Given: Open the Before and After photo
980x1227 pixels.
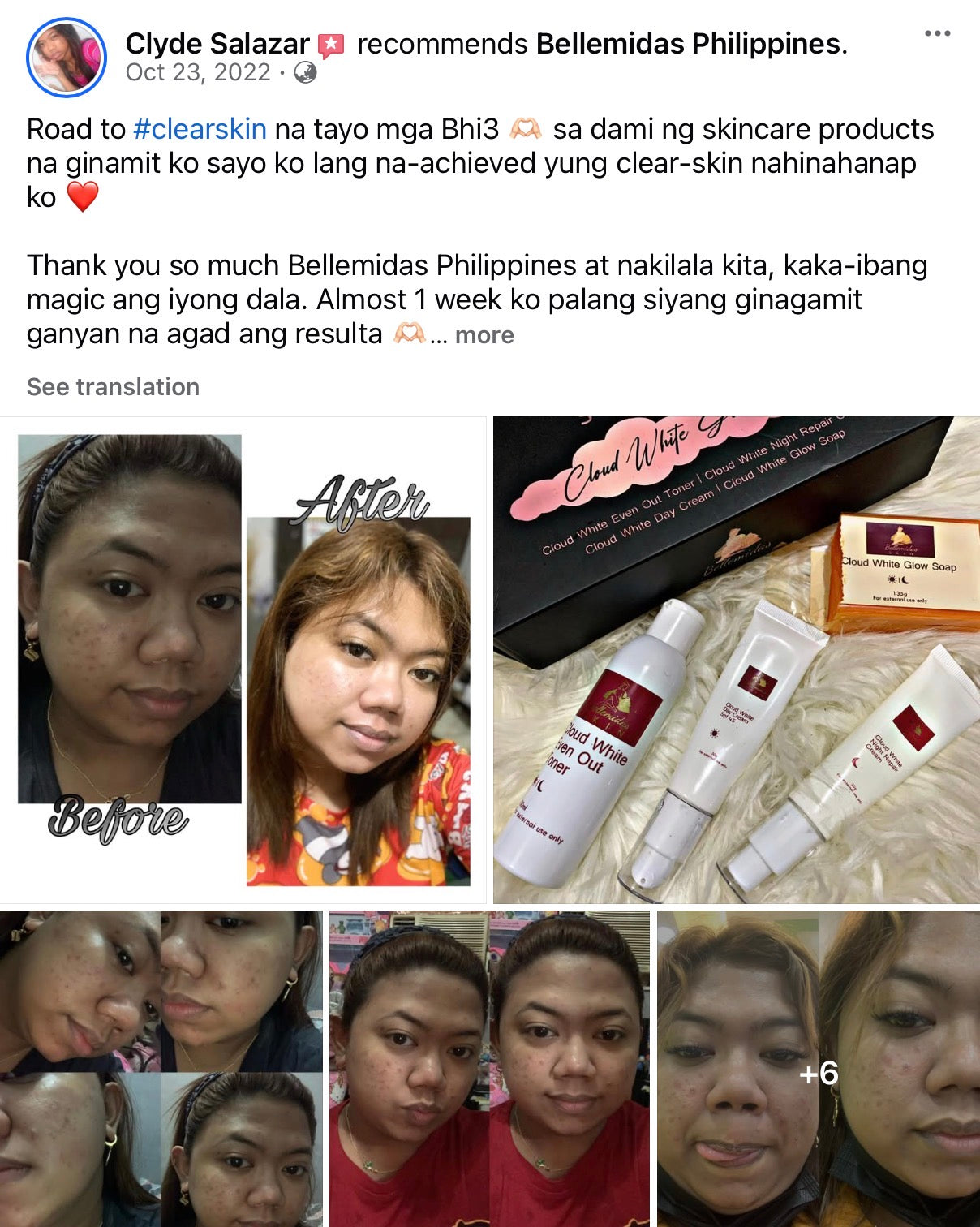Looking at the screenshot, I should 243,660.
